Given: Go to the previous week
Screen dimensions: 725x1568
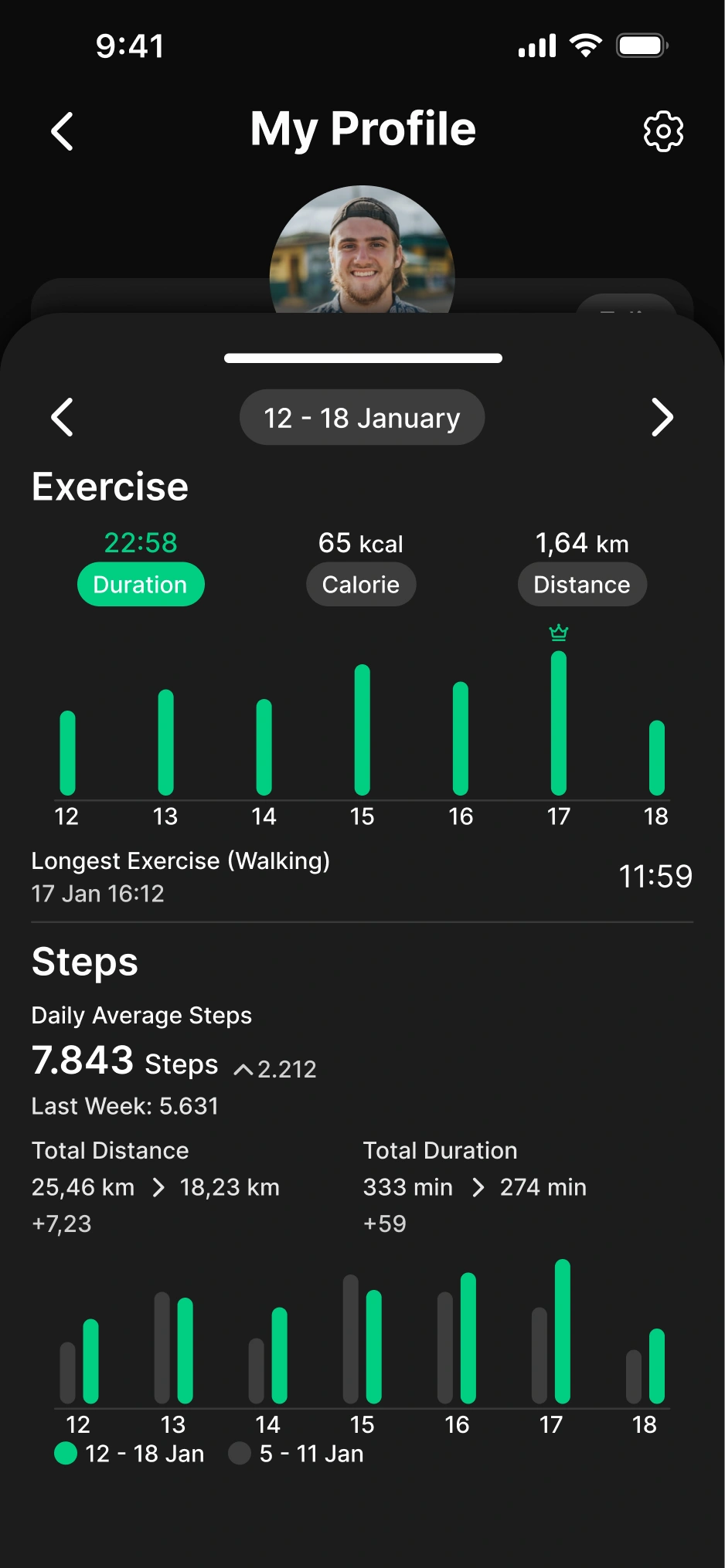Looking at the screenshot, I should click(x=63, y=418).
